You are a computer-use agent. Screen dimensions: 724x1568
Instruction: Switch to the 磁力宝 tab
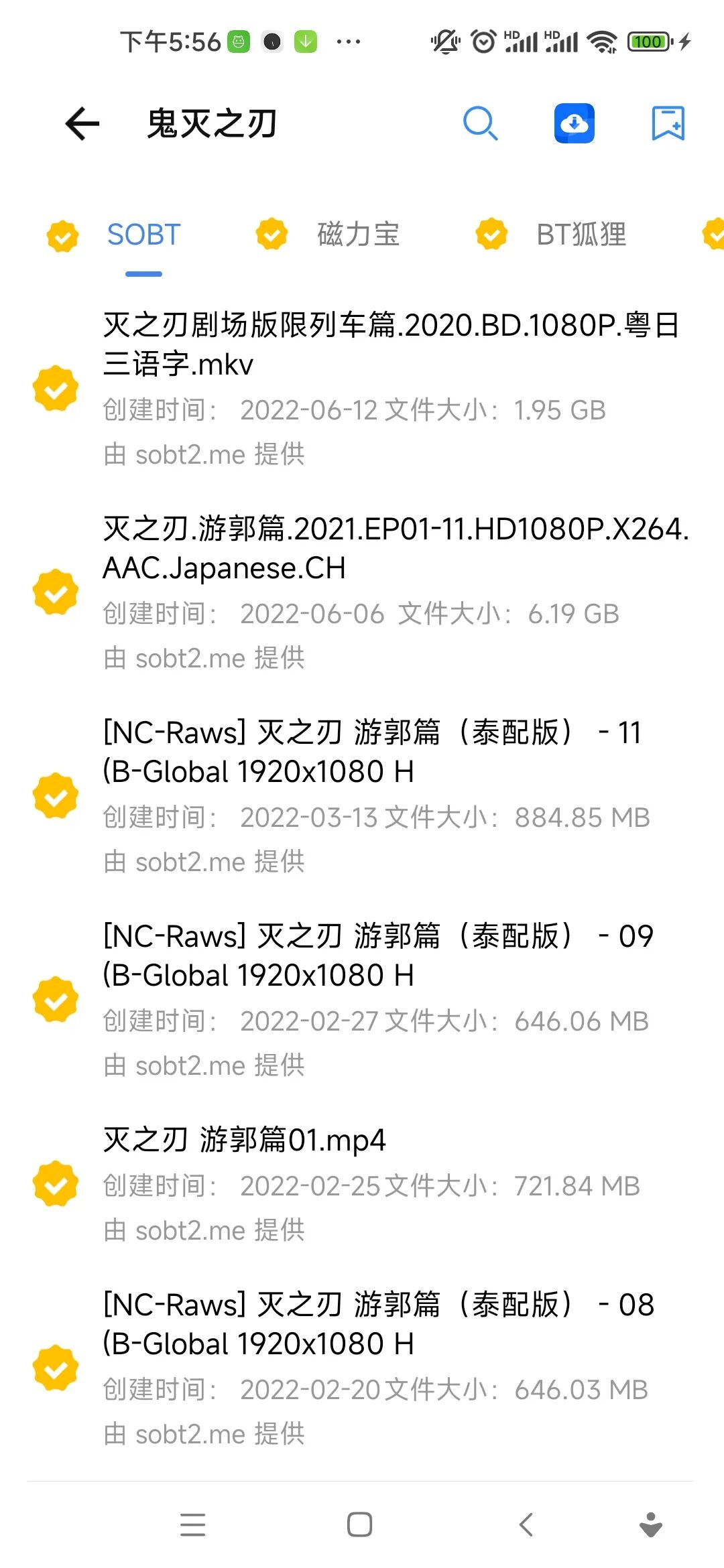coord(358,235)
